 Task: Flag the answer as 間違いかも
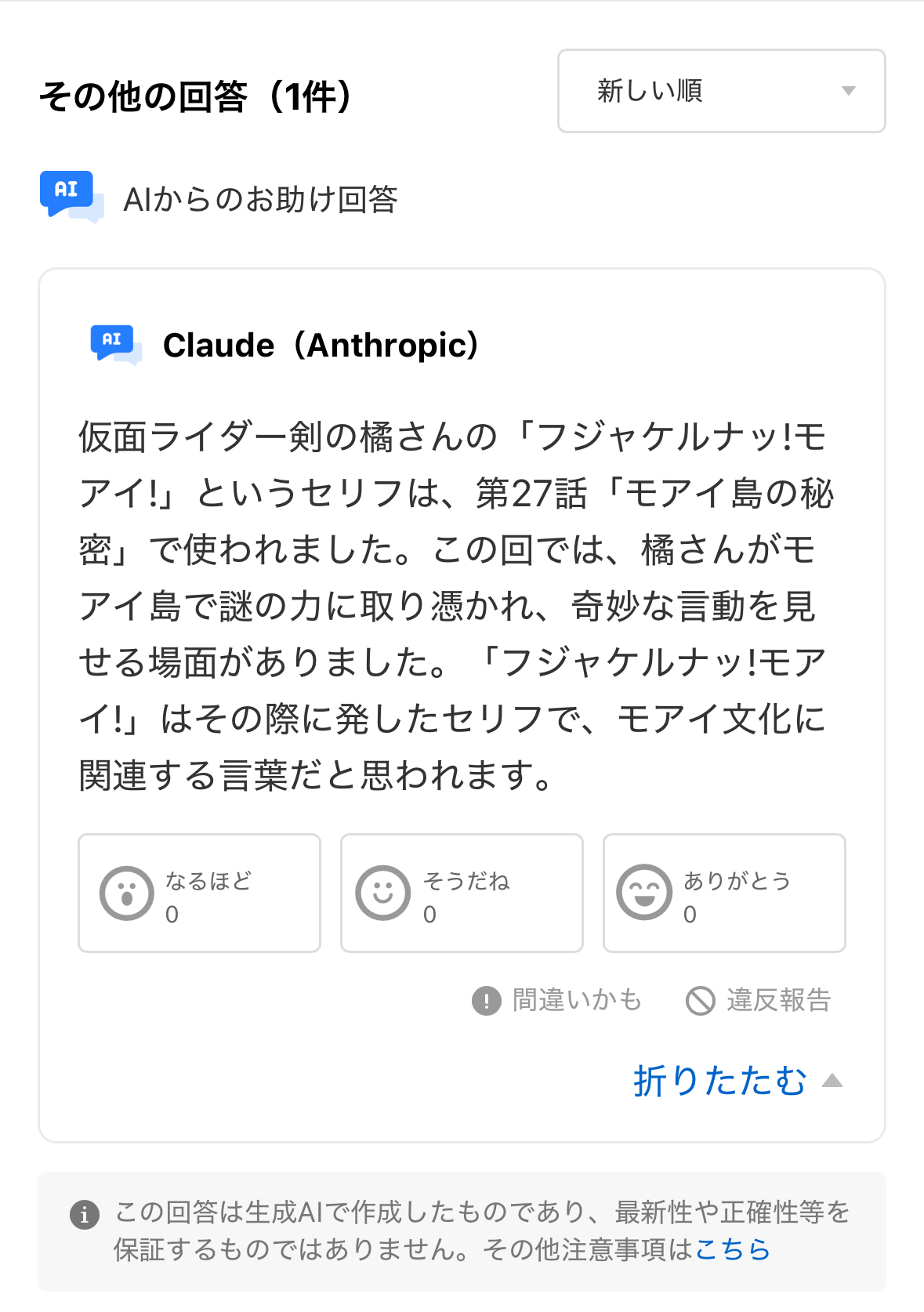pyautogui.click(x=556, y=1000)
